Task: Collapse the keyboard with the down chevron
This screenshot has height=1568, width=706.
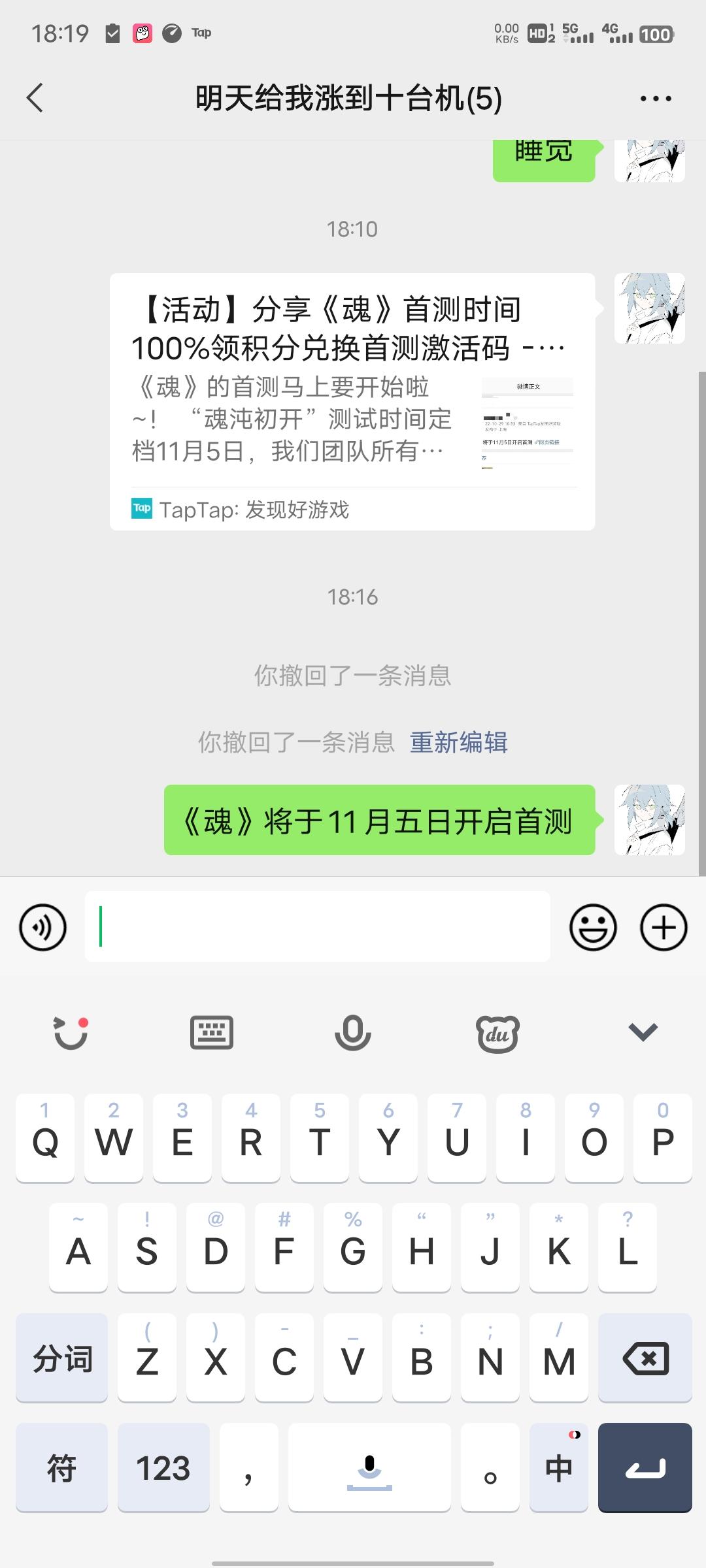Action: coord(641,1034)
